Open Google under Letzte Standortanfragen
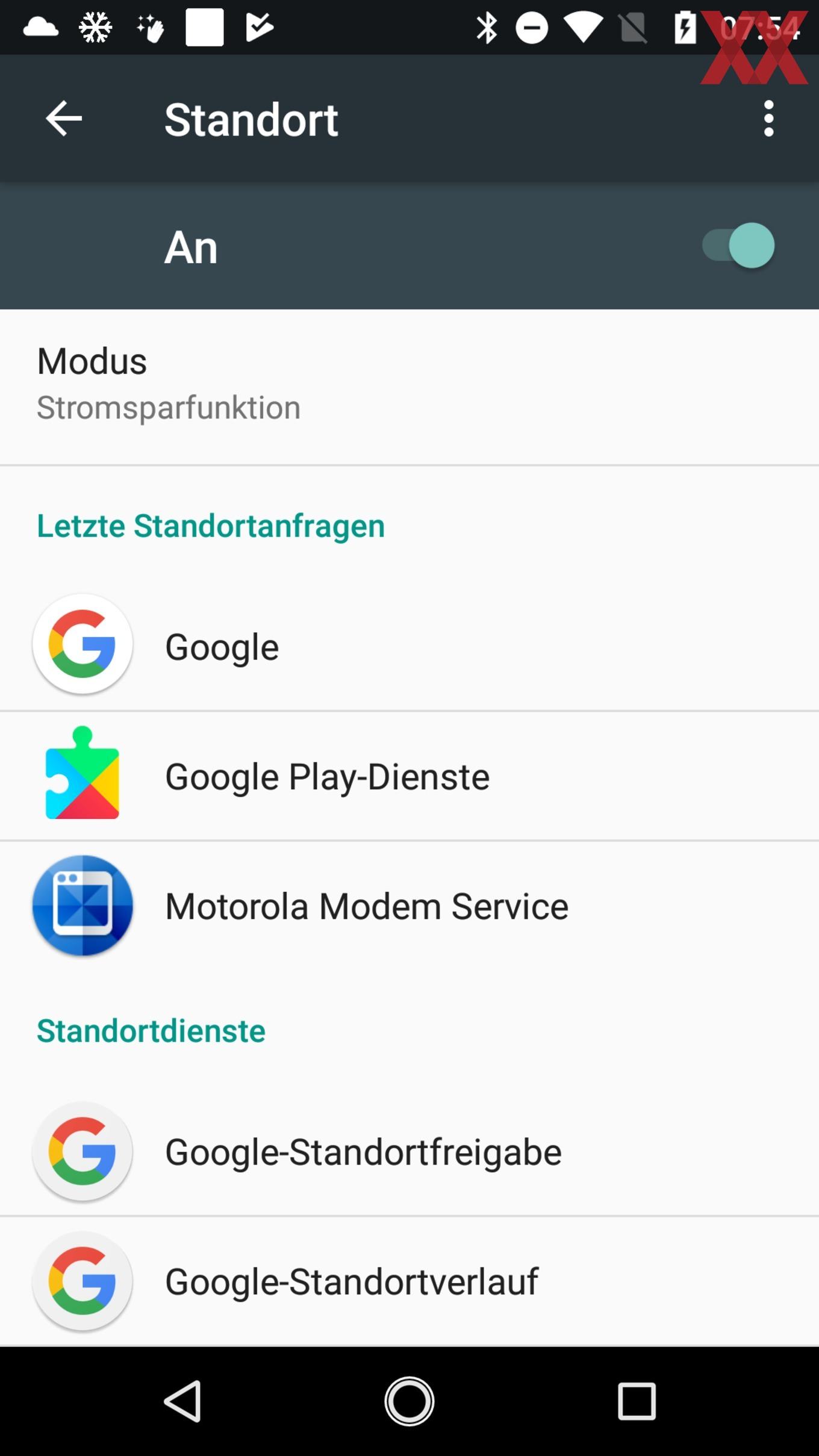The image size is (819, 1456). [409, 646]
